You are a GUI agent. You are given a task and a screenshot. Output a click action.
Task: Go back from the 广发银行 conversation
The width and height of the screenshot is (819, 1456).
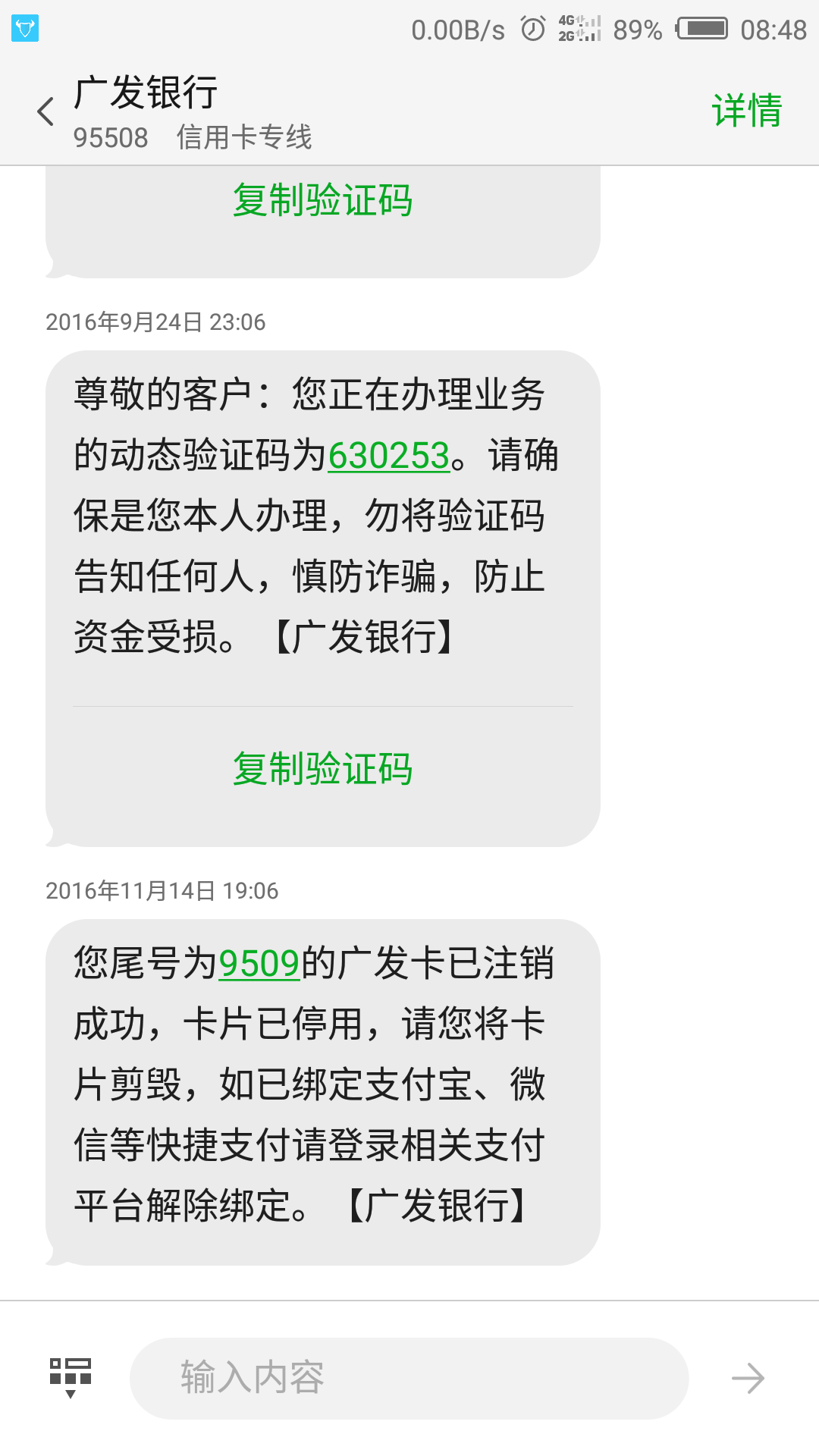click(x=46, y=111)
